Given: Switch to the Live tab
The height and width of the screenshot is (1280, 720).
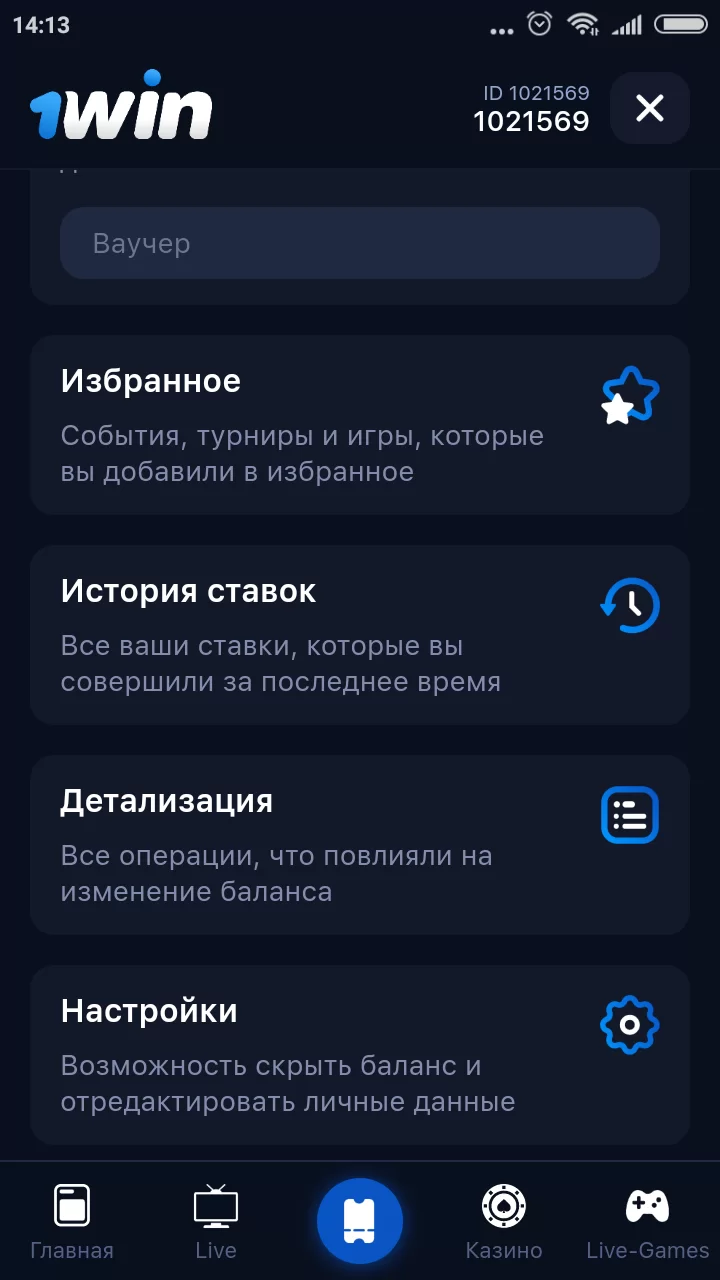Looking at the screenshot, I should click(215, 1220).
